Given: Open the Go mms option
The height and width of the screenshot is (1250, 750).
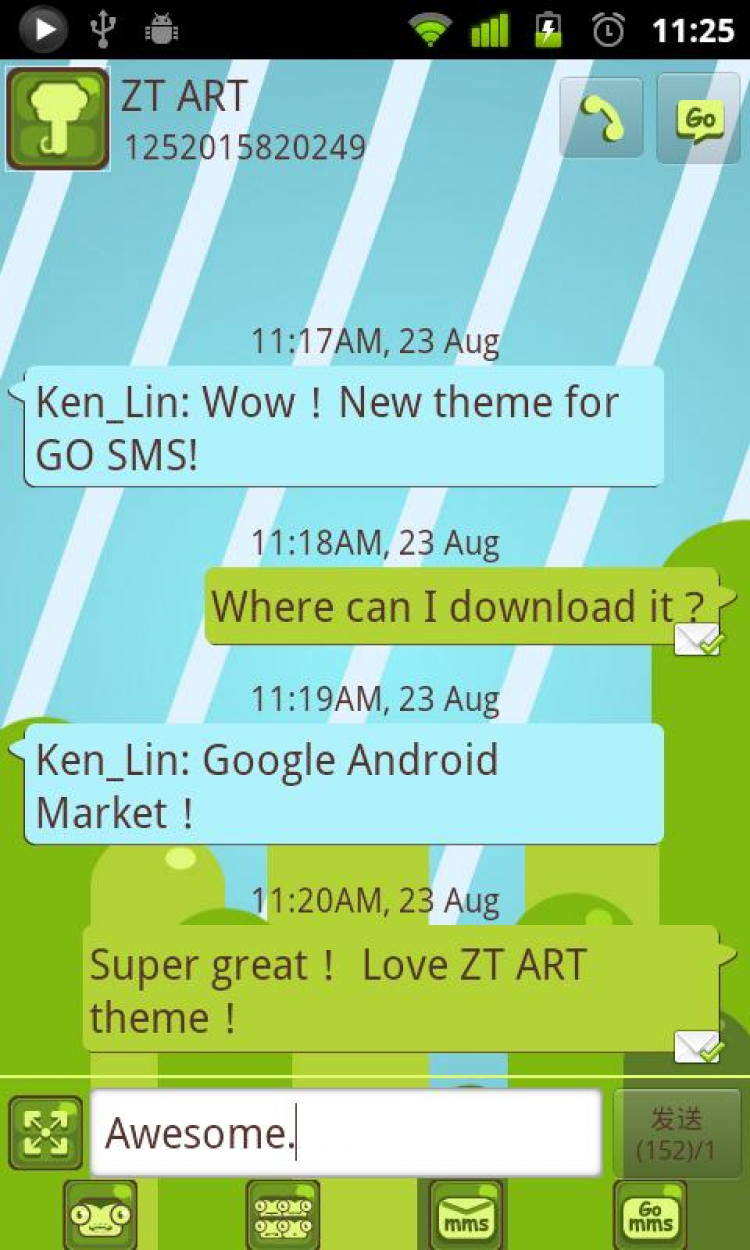Looking at the screenshot, I should [x=650, y=1214].
